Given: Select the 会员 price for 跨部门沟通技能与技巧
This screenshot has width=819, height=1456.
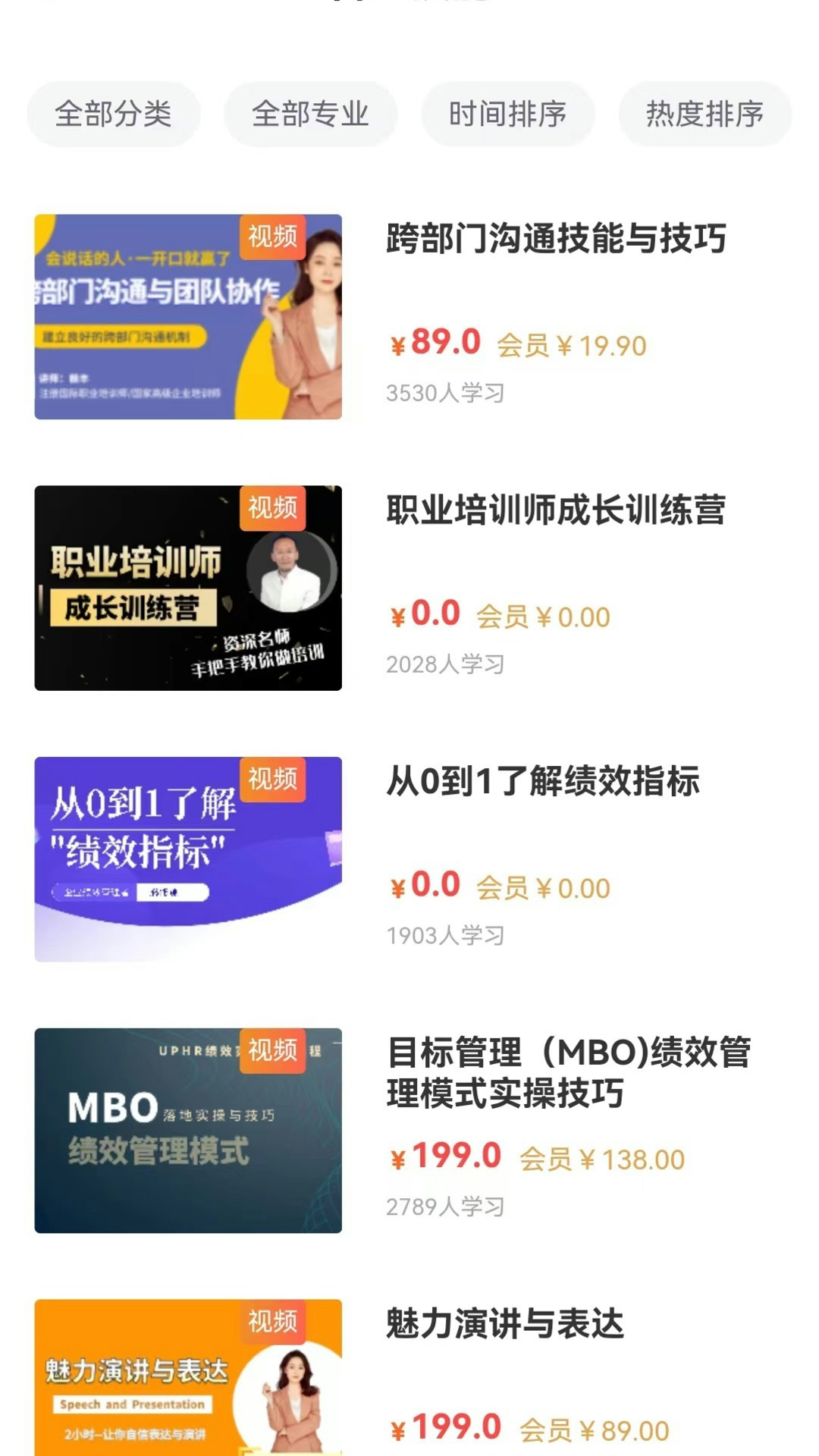Looking at the screenshot, I should click(569, 347).
